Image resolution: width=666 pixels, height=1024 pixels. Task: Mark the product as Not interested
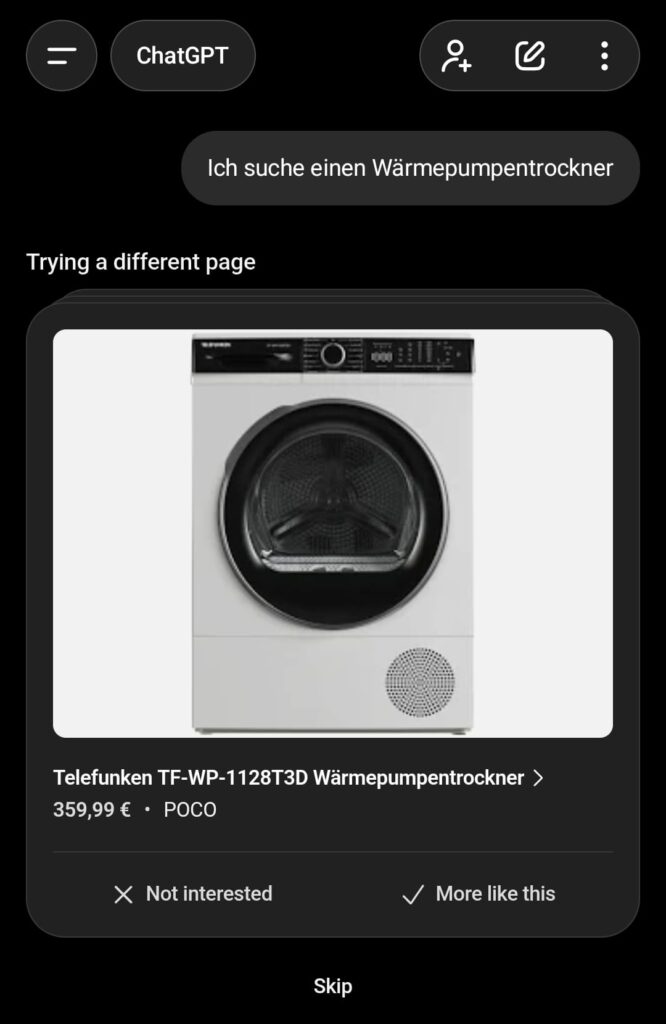tap(193, 894)
